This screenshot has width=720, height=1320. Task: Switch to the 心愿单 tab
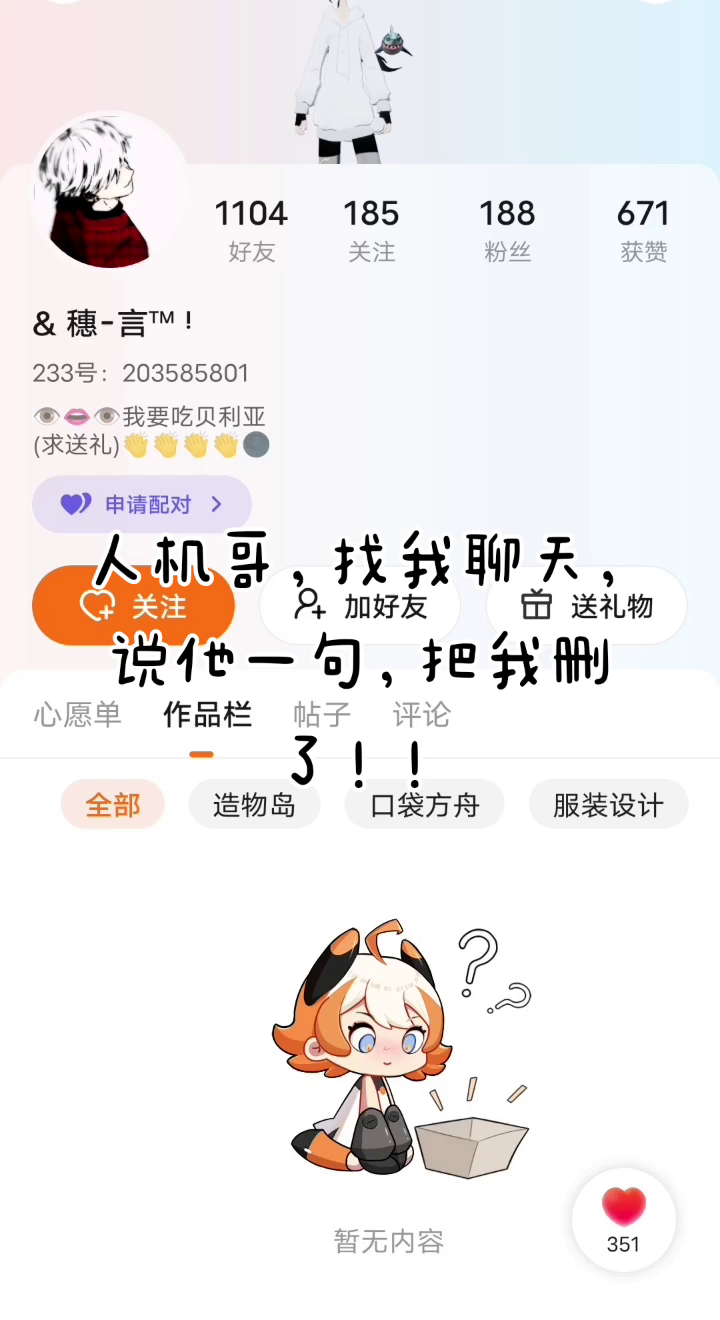click(x=77, y=714)
